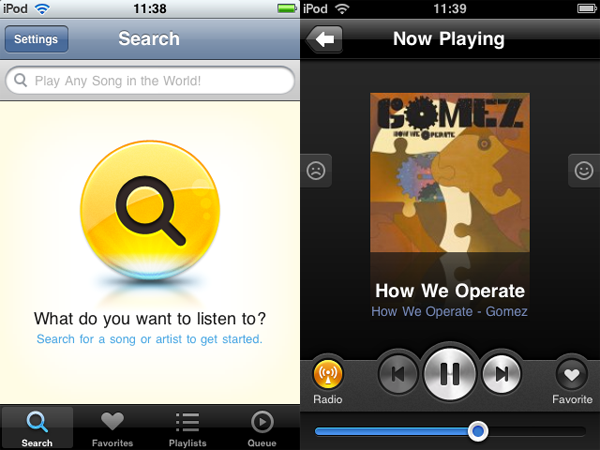Viewport: 600px width, 450px height.
Task: Tap the 'Play Any Song in the World' search field
Action: pyautogui.click(x=150, y=80)
